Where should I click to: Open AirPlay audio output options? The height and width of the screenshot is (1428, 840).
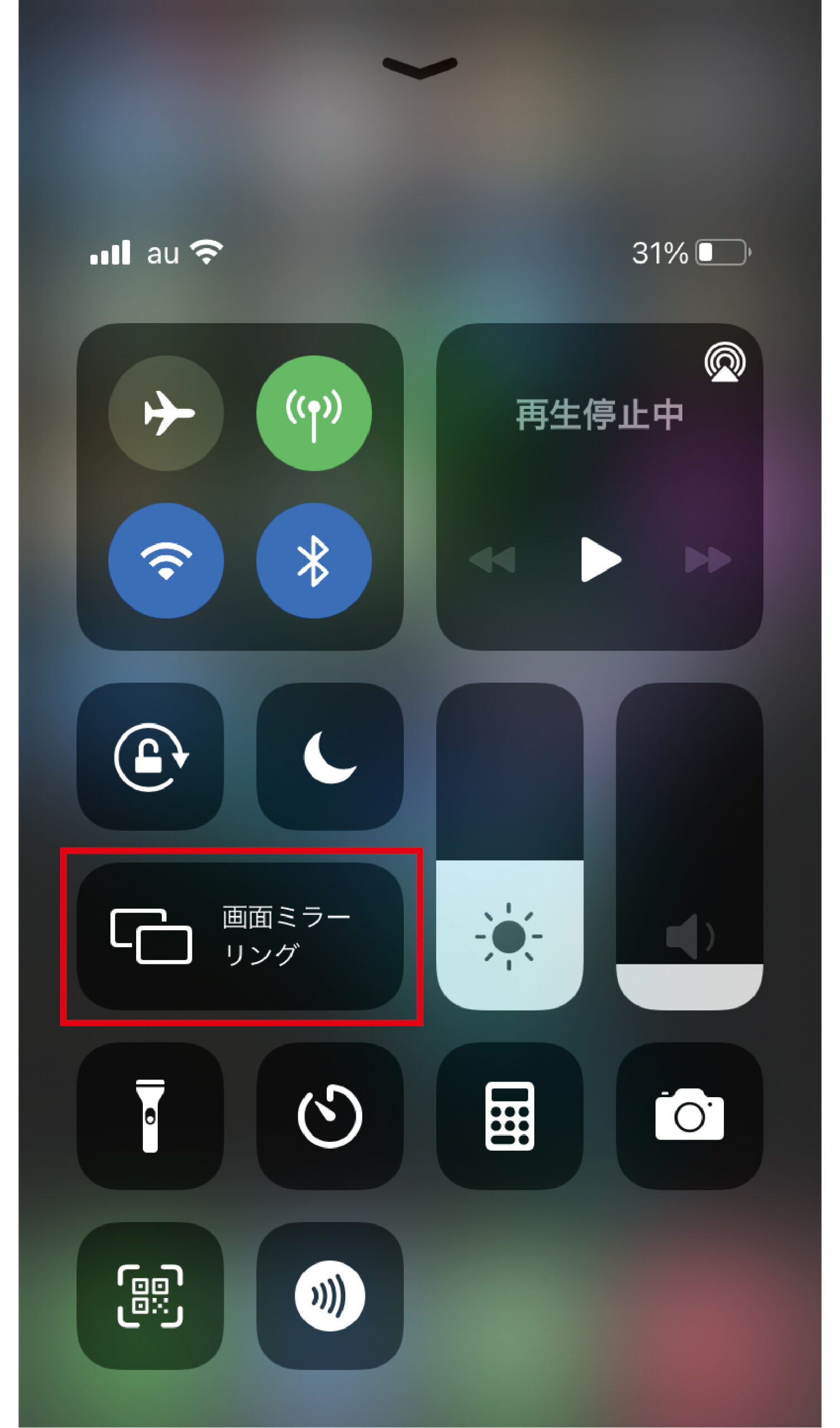(725, 363)
